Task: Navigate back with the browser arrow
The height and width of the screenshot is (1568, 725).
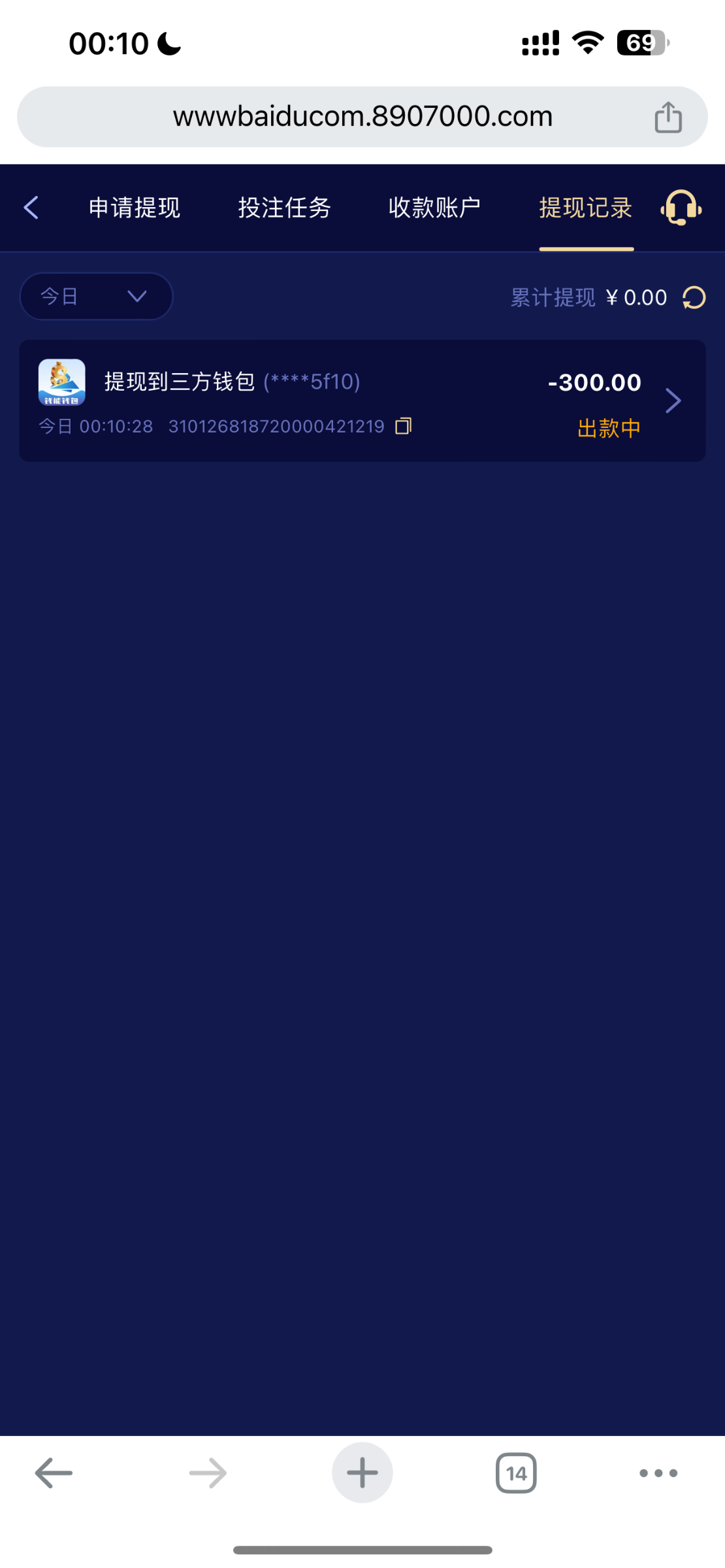Action: coord(54,1473)
